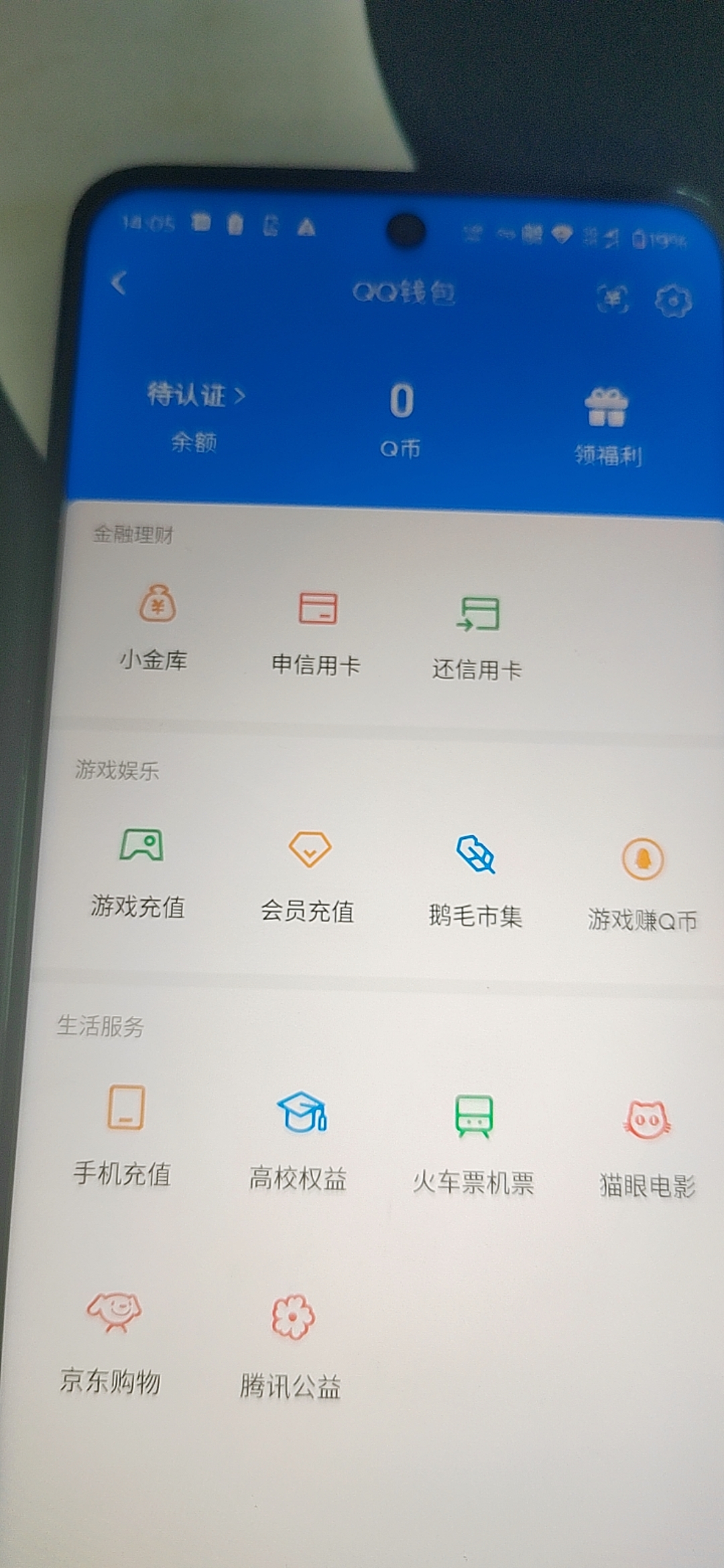
Task: Open the payment code scanner icon
Action: click(x=613, y=299)
